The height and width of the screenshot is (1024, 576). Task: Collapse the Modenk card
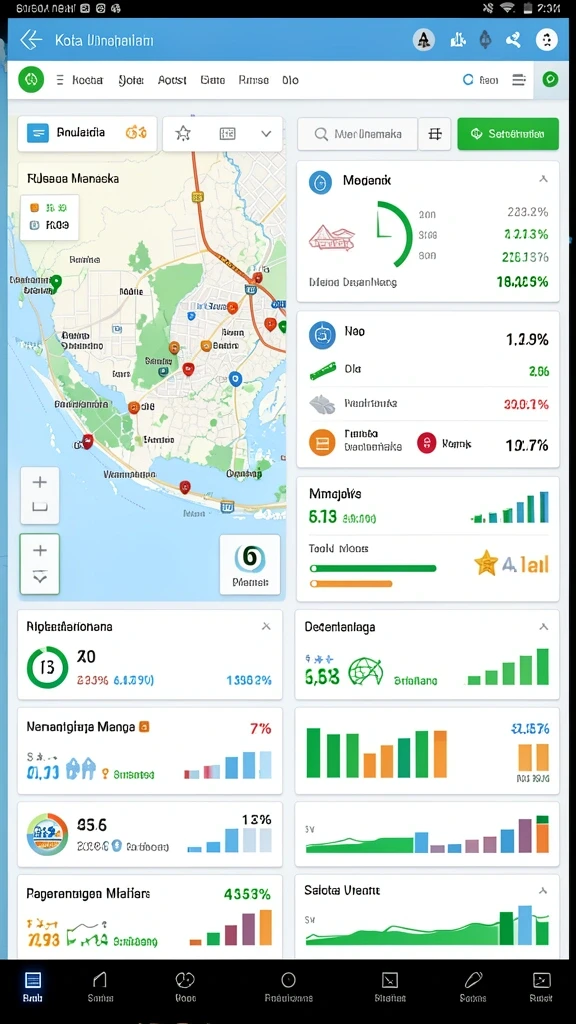543,179
